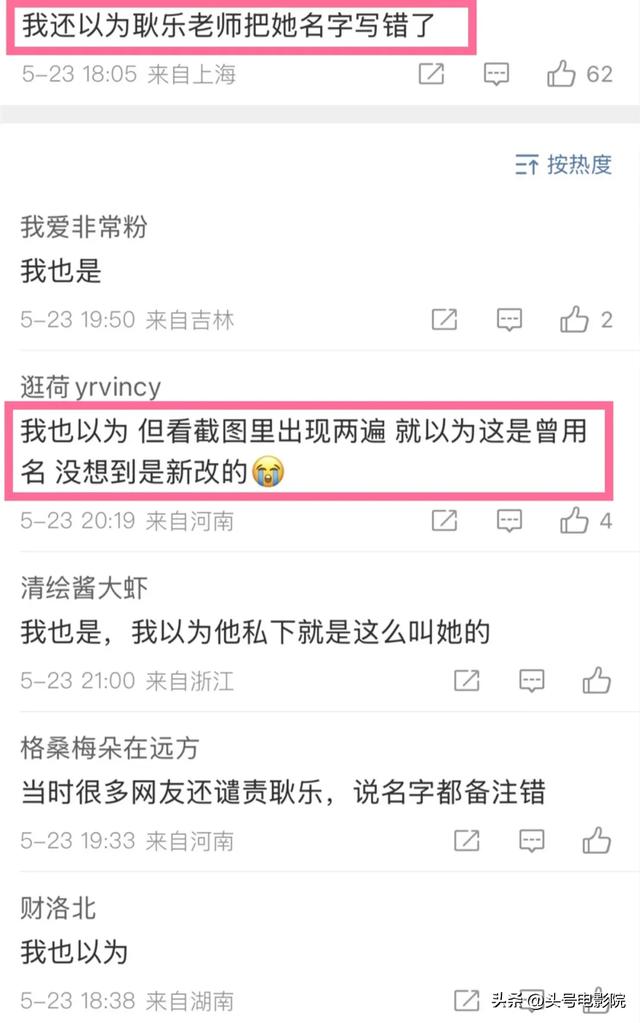Share 格桑梅朵在远方's comment

pos(467,841)
